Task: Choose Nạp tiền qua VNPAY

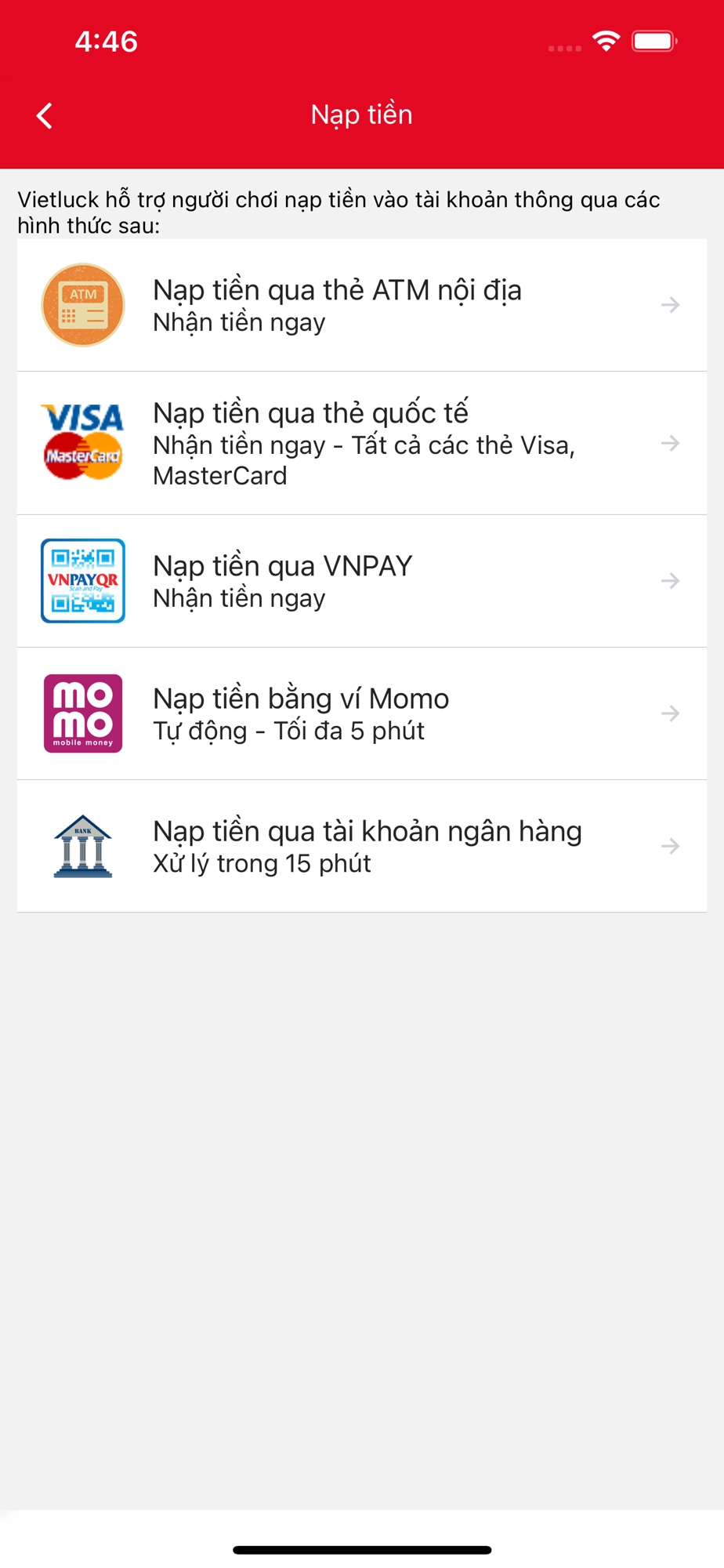Action: tap(362, 581)
